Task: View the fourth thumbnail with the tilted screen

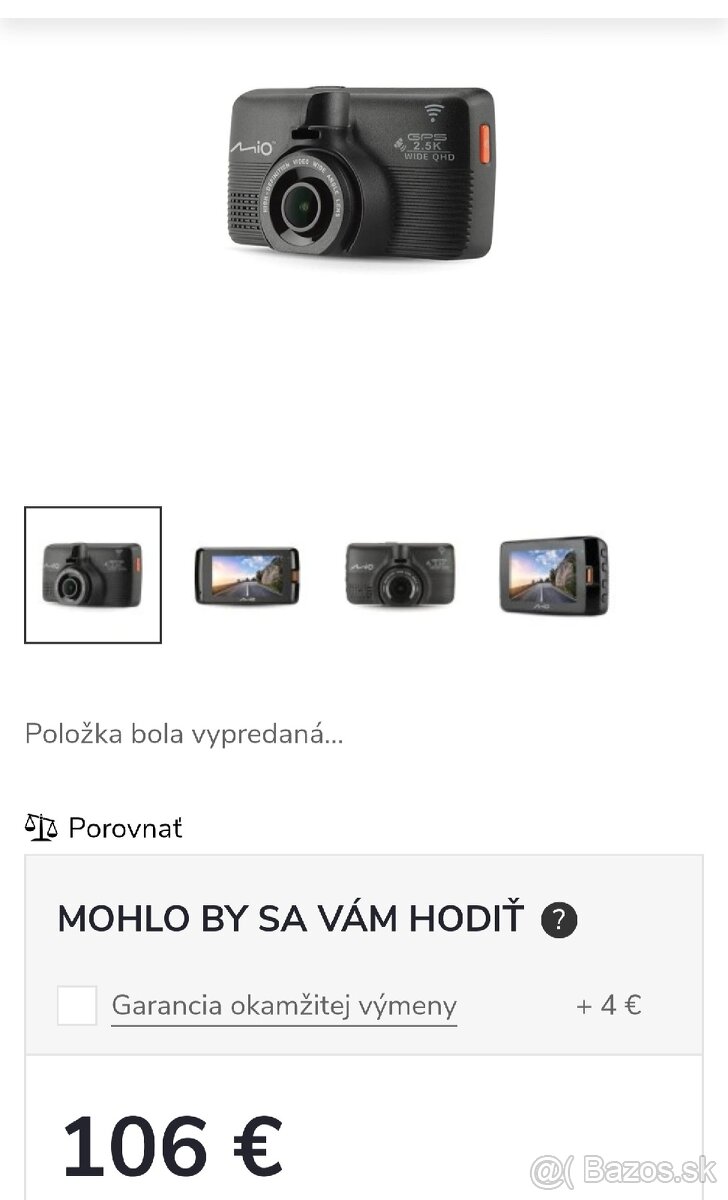Action: 552,578
